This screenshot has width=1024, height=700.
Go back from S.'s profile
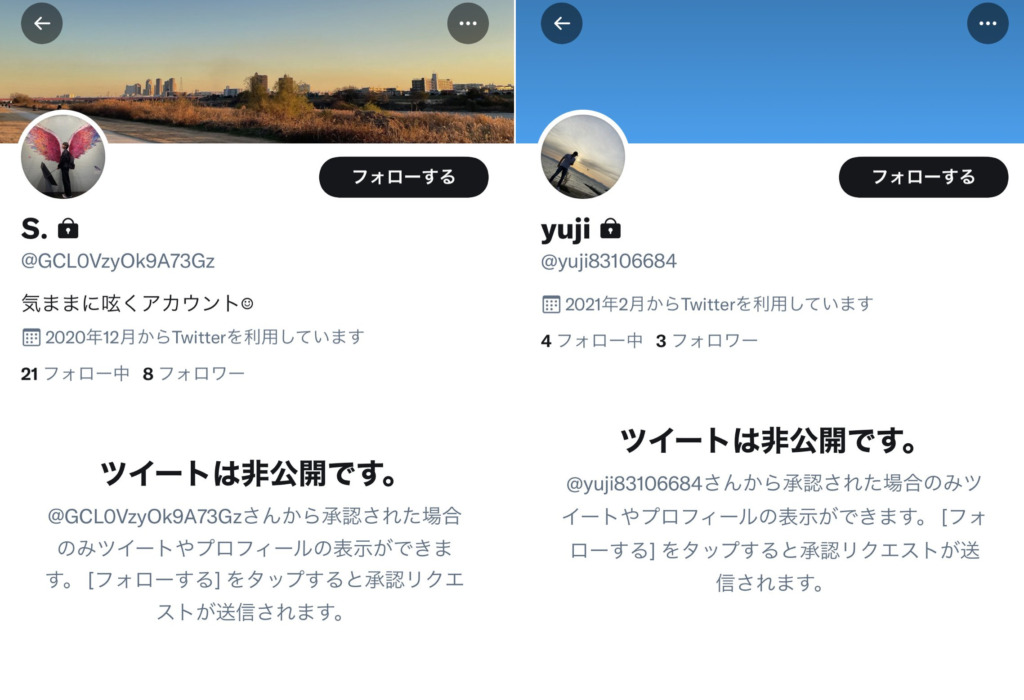(x=42, y=23)
